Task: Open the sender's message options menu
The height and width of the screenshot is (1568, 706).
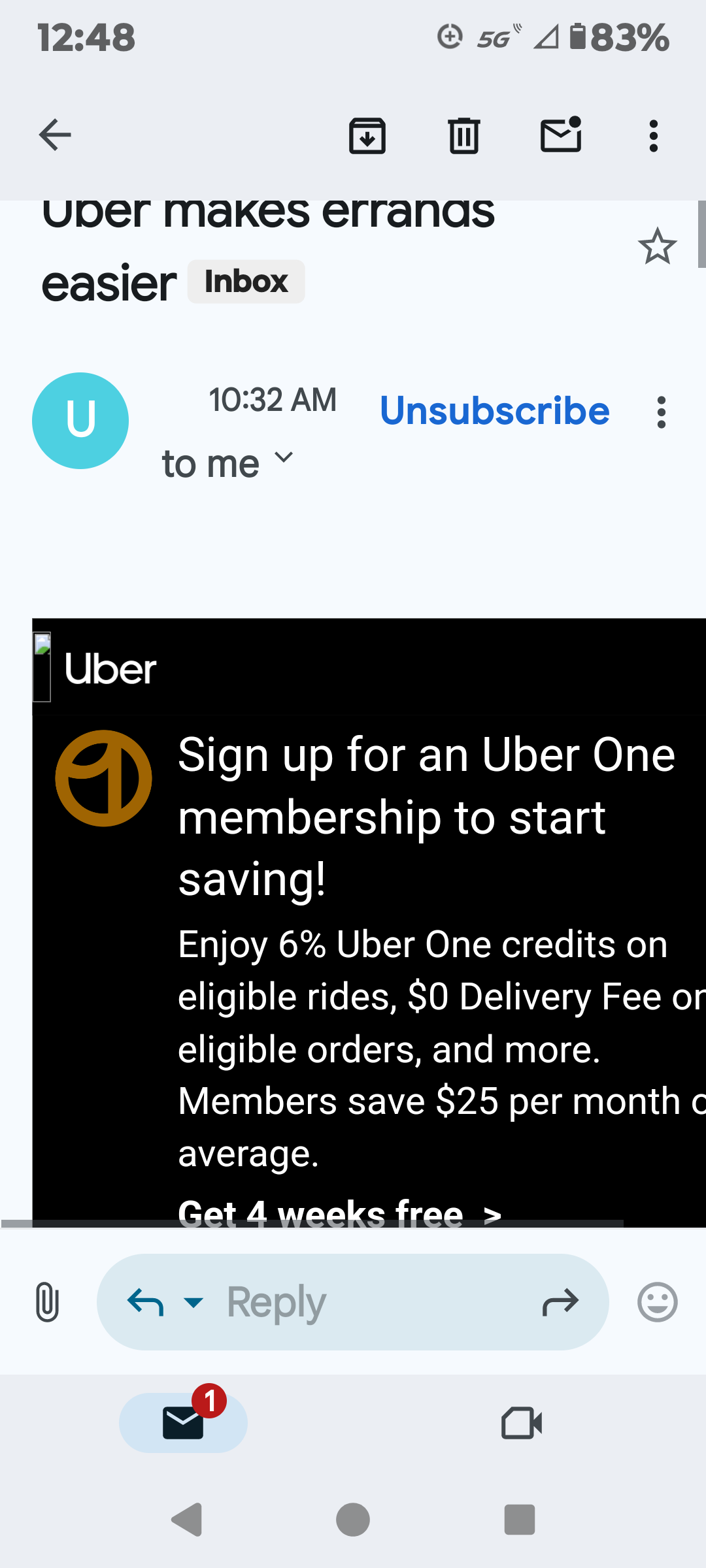Action: tap(662, 412)
